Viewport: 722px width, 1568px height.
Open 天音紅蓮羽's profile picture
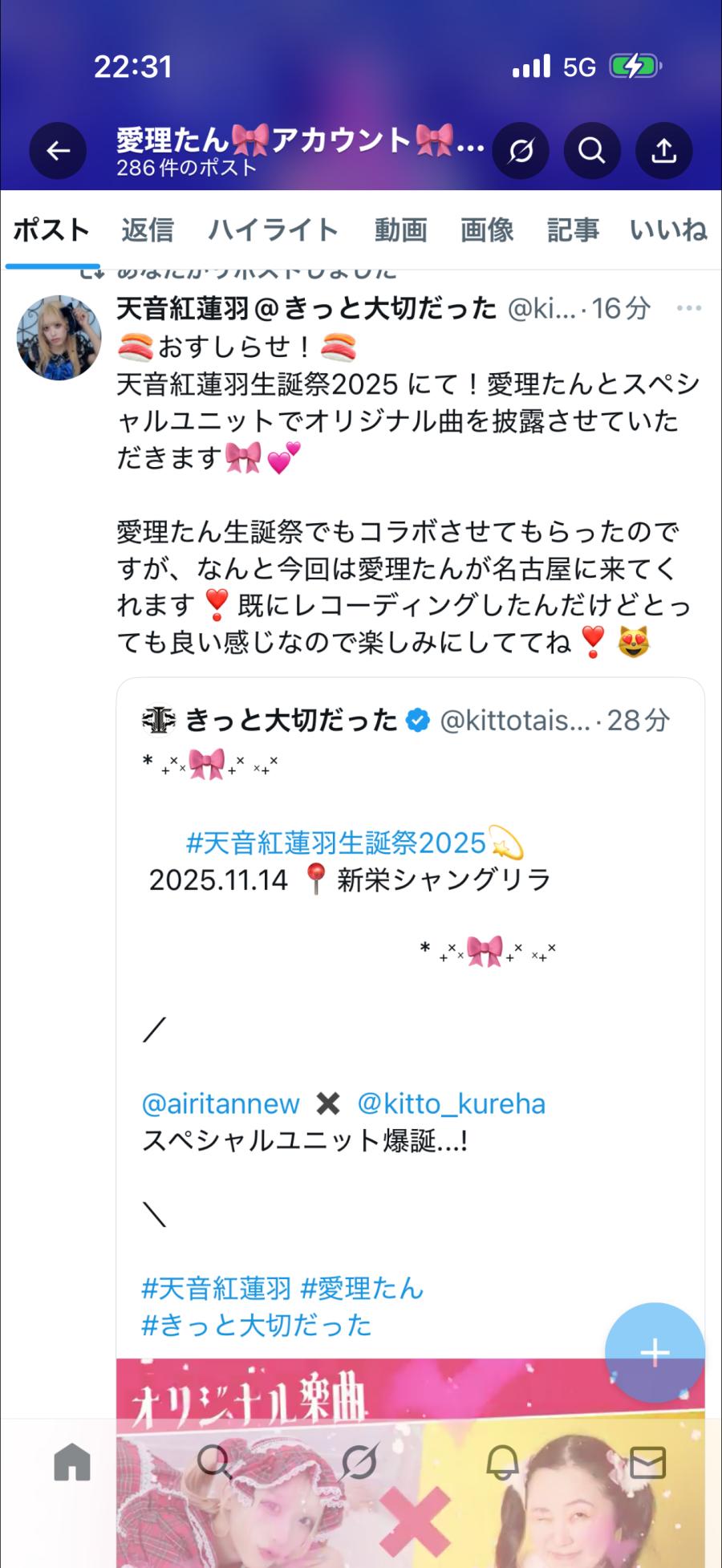pyautogui.click(x=59, y=337)
